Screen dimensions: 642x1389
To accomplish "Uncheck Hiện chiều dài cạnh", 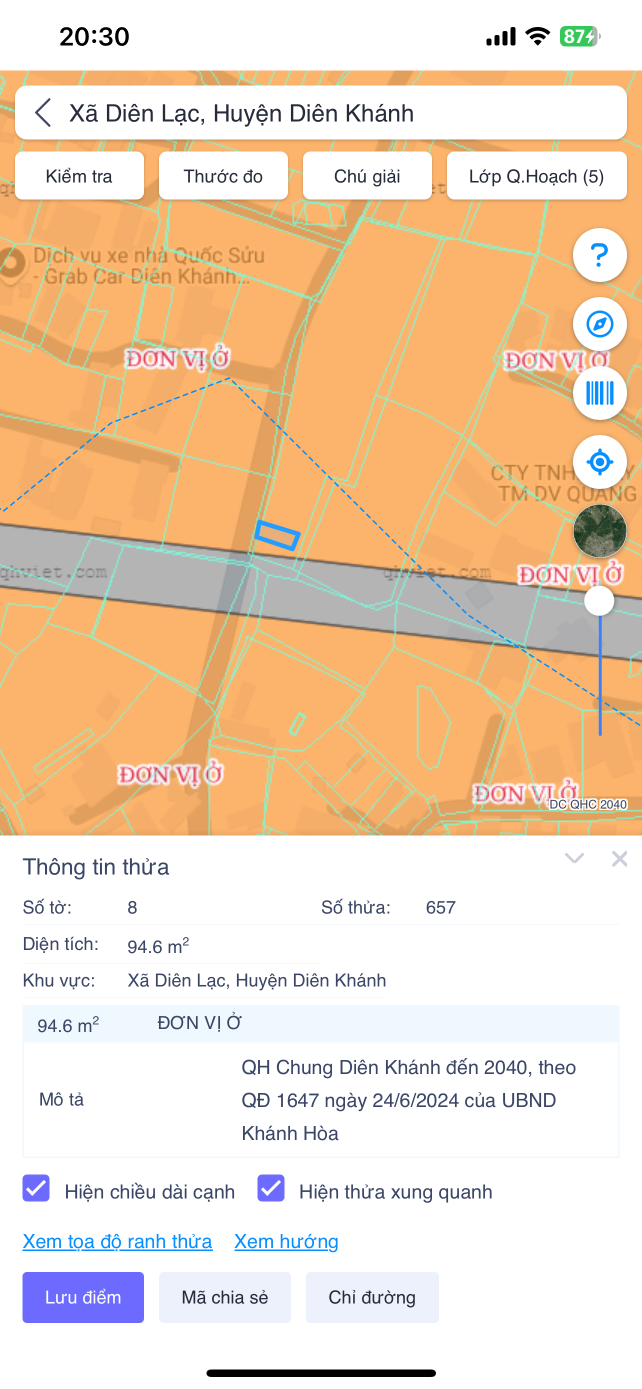I will (37, 1189).
